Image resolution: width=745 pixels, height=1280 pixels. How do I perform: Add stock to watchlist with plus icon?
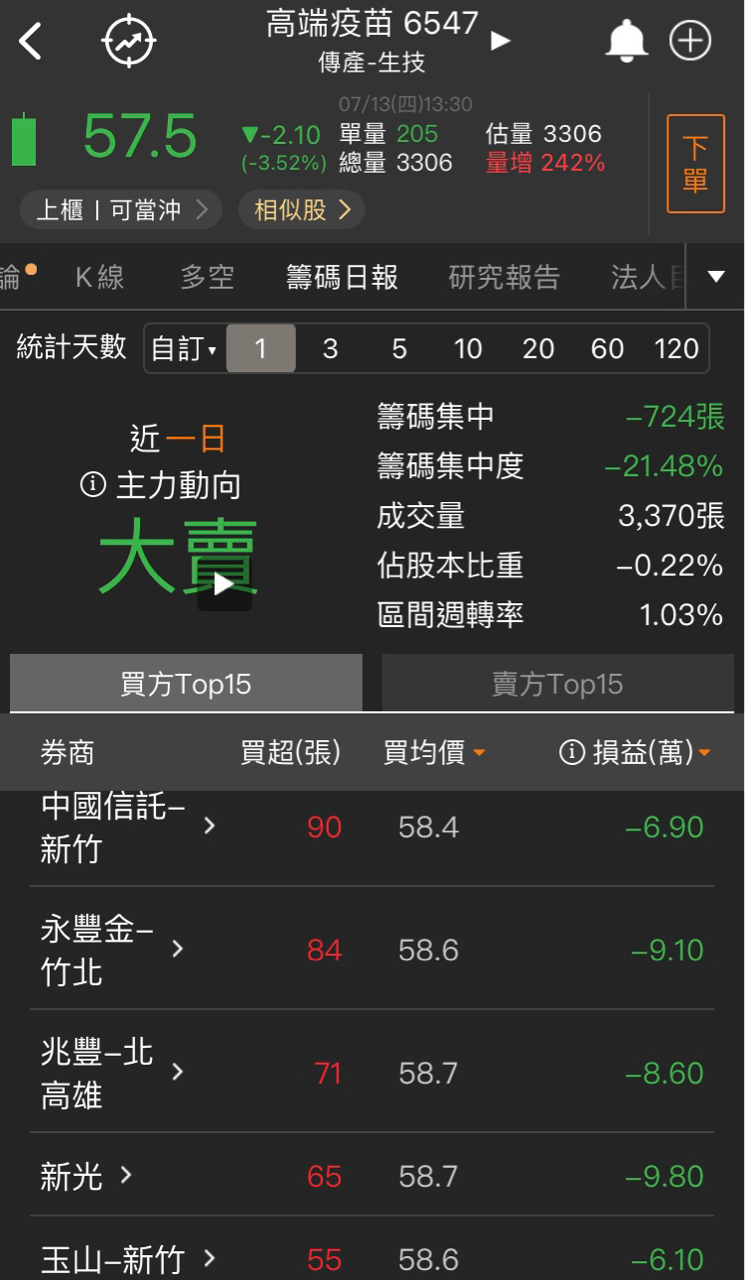click(690, 41)
